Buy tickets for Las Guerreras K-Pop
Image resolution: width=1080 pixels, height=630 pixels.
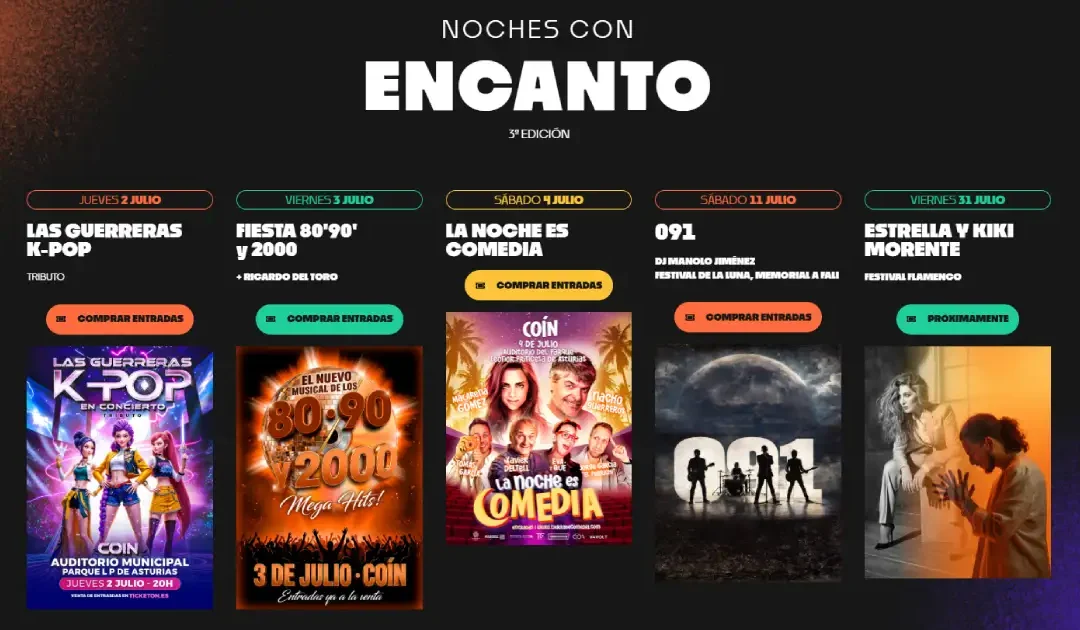(120, 319)
